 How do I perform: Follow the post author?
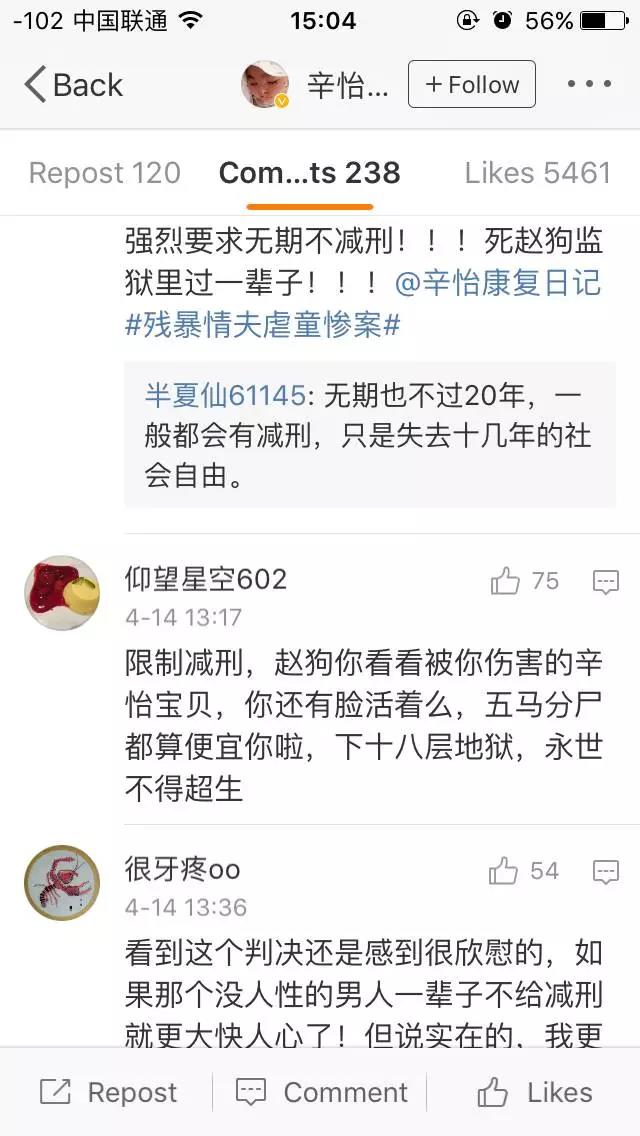click(x=472, y=85)
